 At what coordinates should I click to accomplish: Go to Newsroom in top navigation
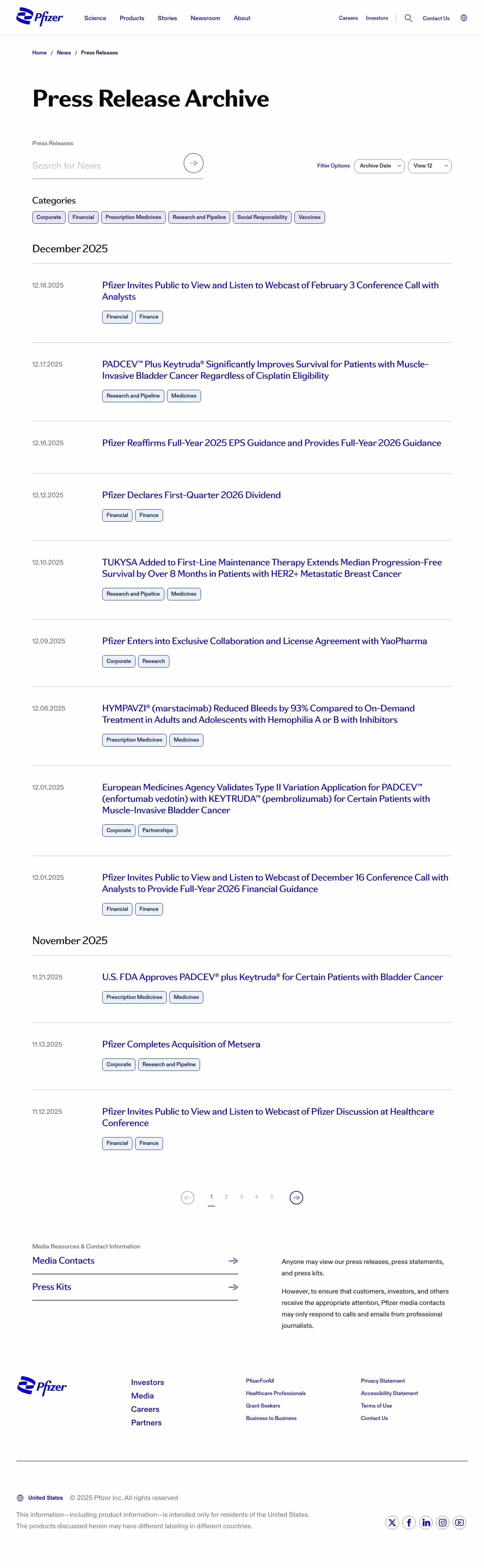pyautogui.click(x=205, y=18)
